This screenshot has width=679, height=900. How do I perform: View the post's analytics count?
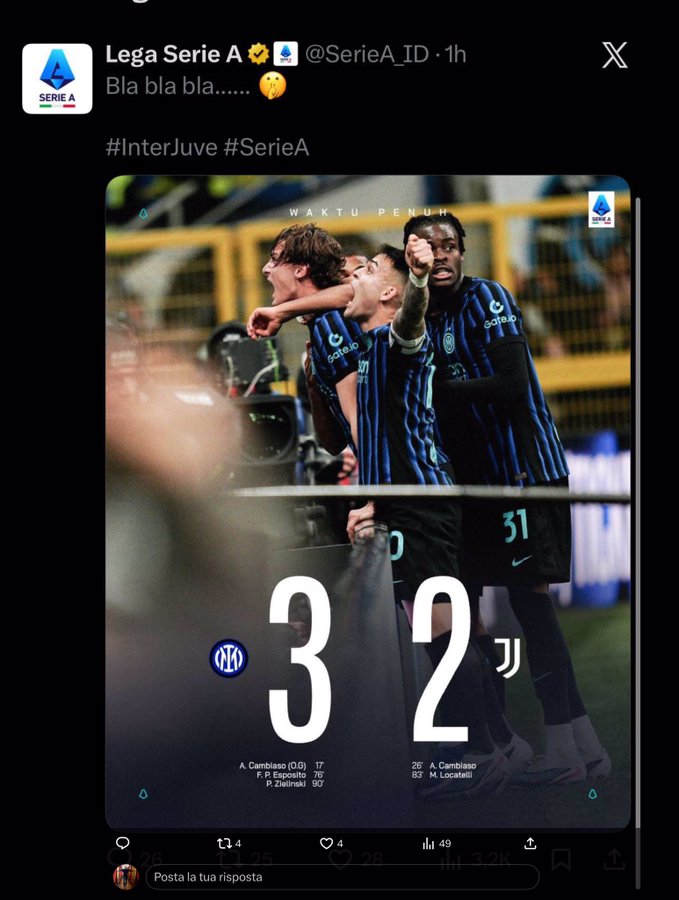(436, 843)
